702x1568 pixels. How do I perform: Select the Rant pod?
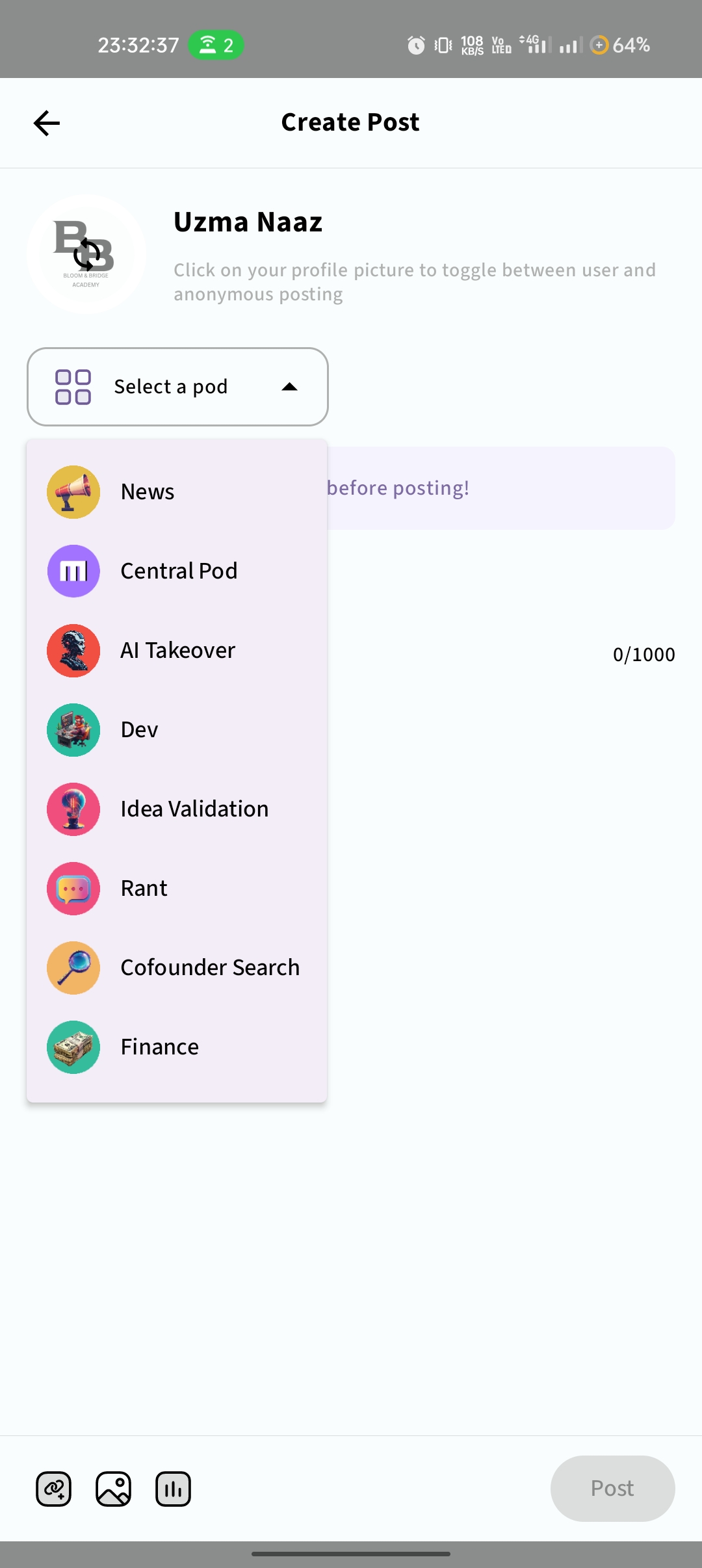pyautogui.click(x=144, y=889)
